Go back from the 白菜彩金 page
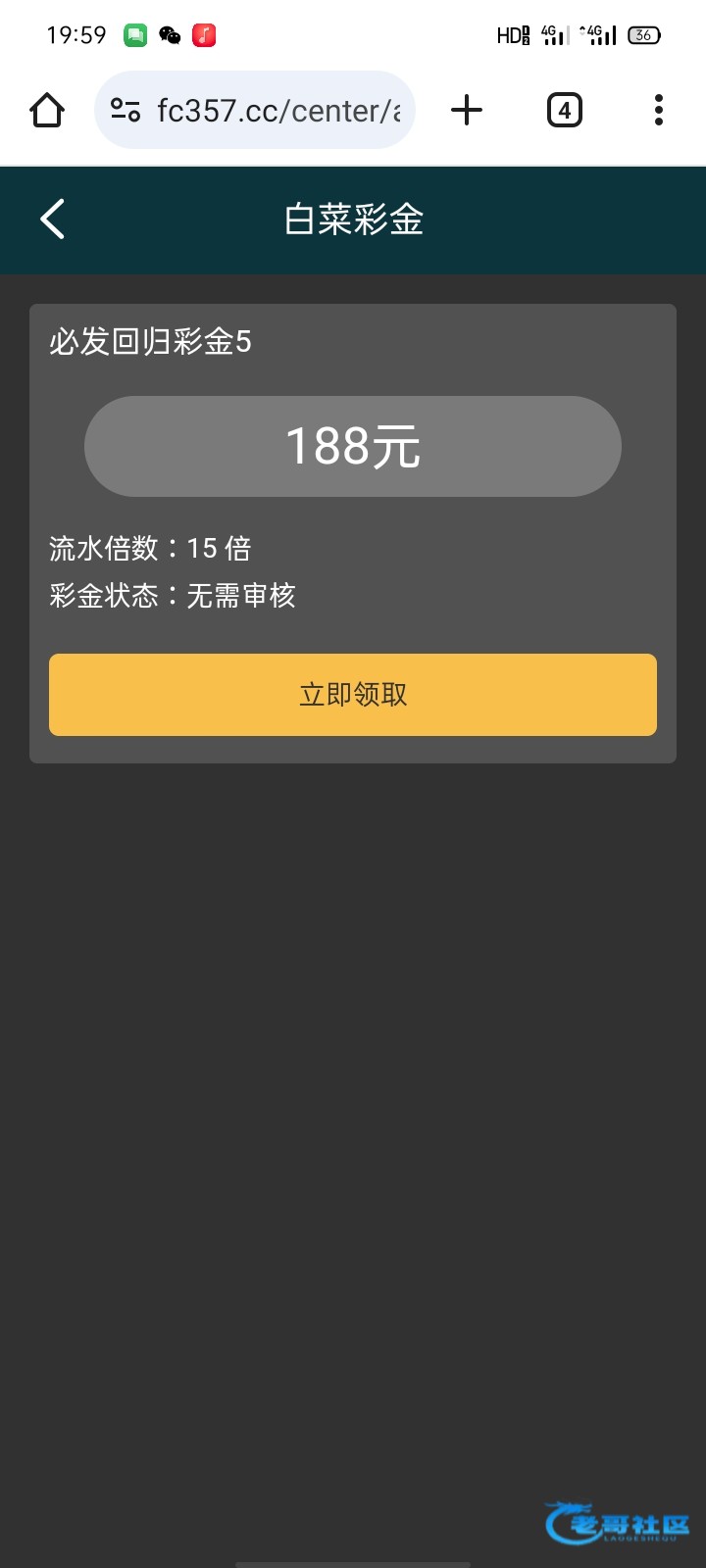706x1568 pixels. 53,219
